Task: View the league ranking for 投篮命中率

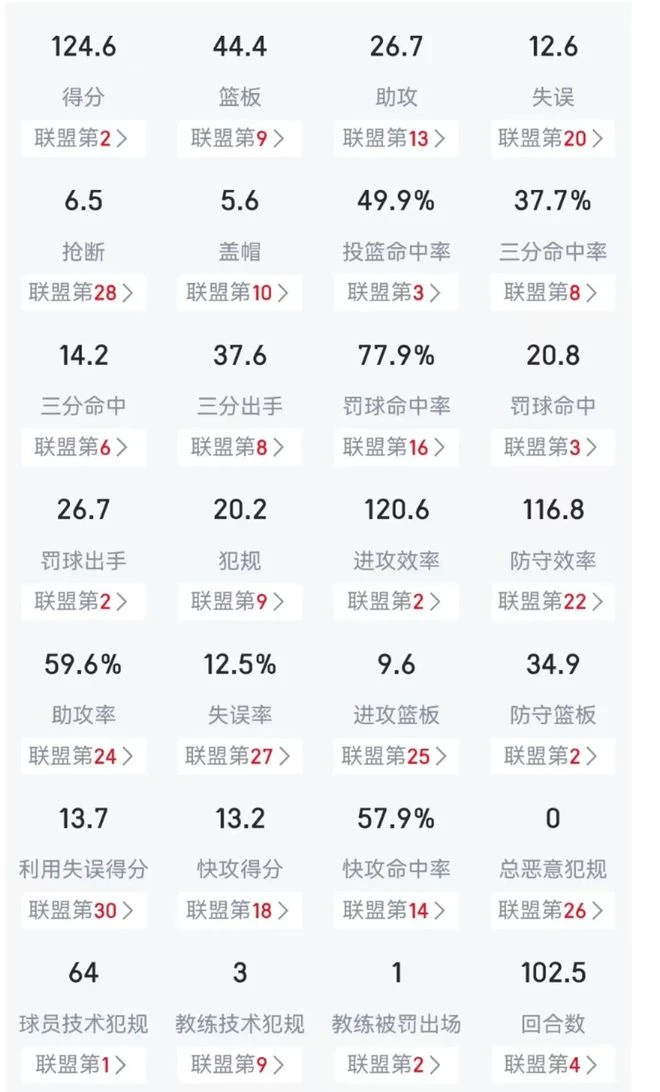Action: pyautogui.click(x=396, y=292)
